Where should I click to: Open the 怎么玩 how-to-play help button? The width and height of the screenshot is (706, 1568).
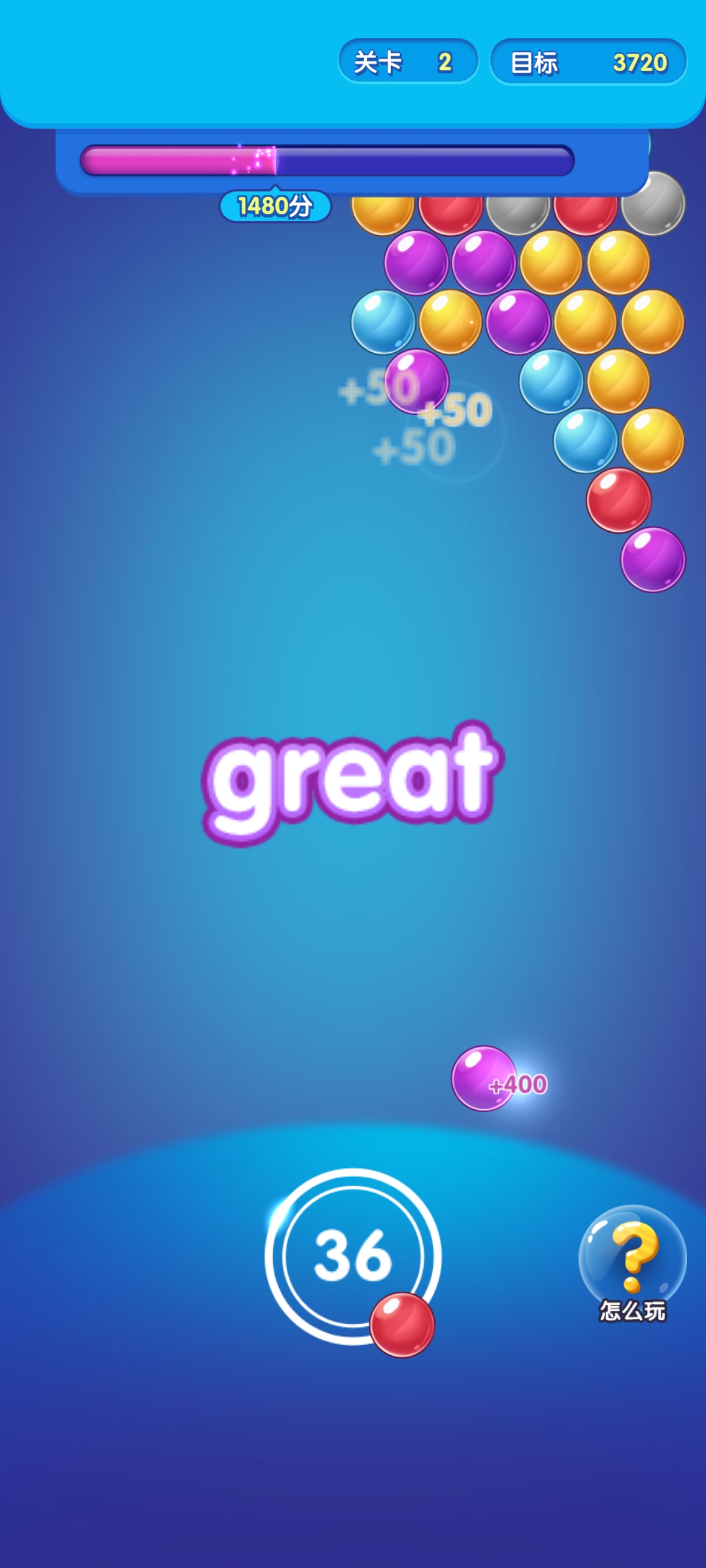point(632,1262)
